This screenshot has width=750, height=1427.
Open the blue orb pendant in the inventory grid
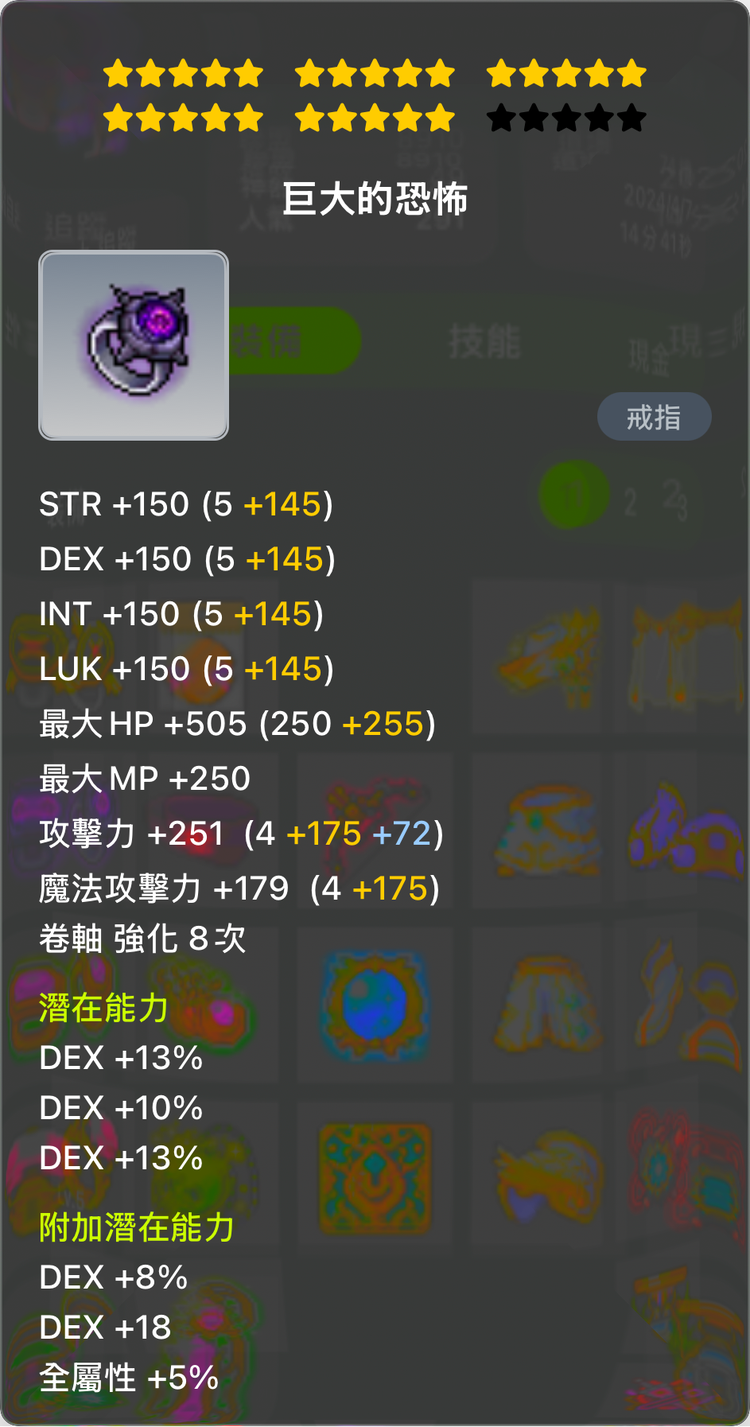pyautogui.click(x=375, y=1000)
